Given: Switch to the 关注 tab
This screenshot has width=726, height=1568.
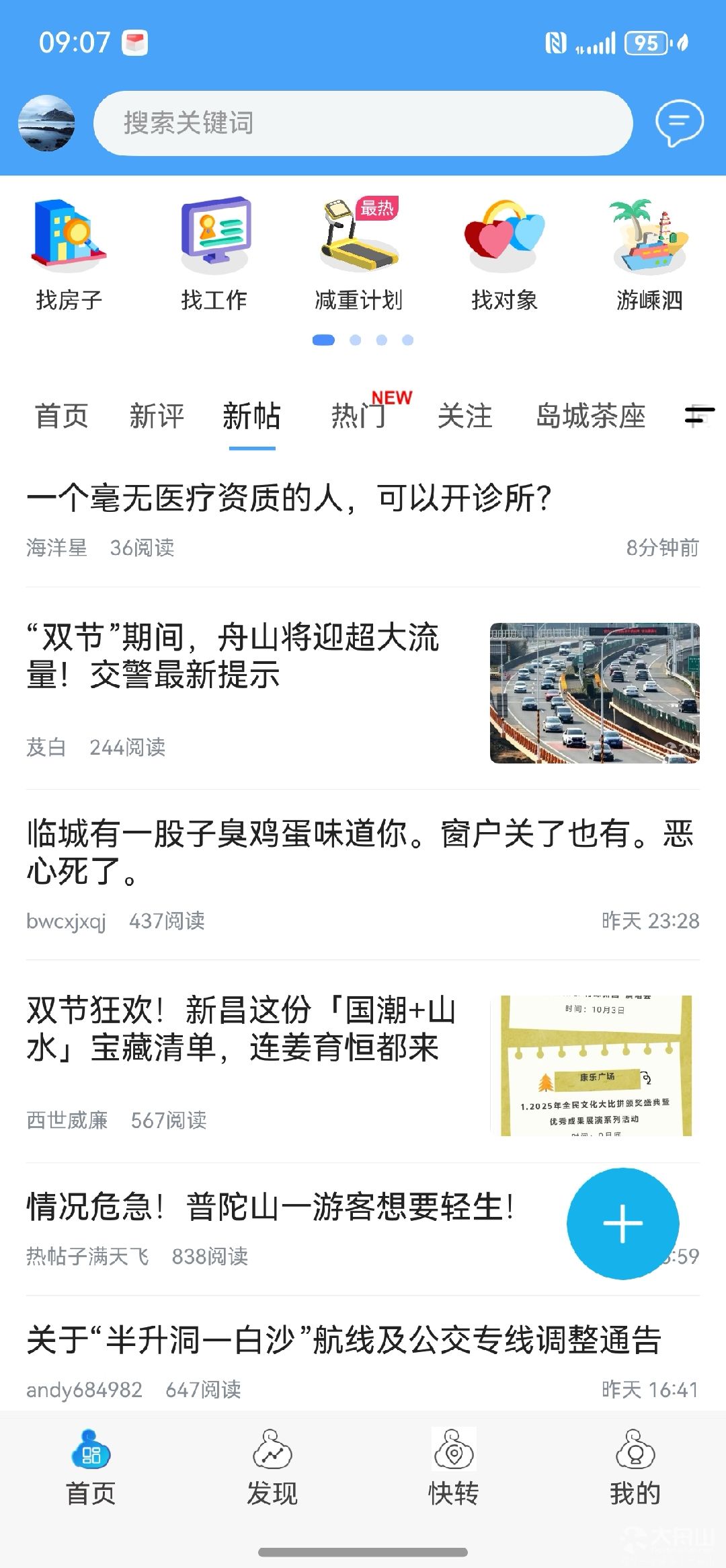Looking at the screenshot, I should [x=465, y=416].
